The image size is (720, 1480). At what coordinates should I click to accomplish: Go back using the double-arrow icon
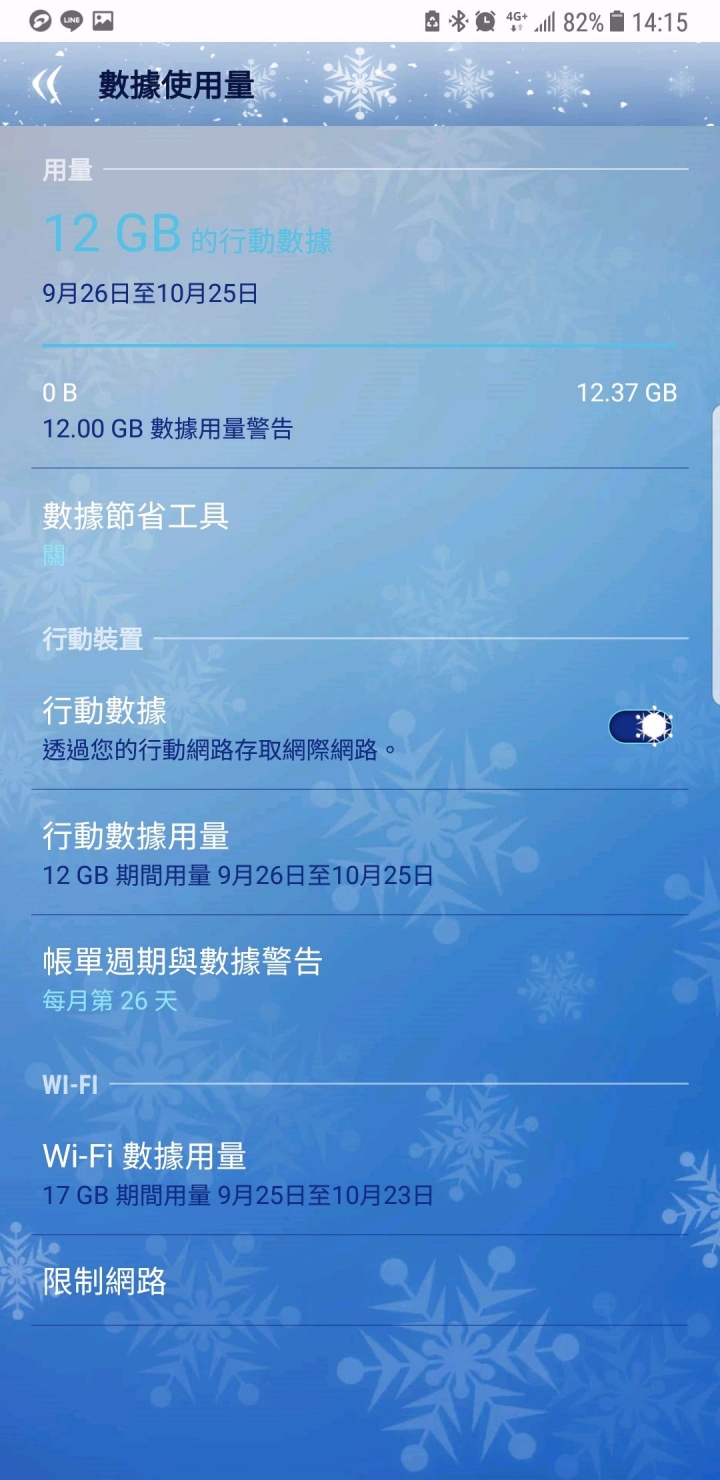pyautogui.click(x=46, y=85)
